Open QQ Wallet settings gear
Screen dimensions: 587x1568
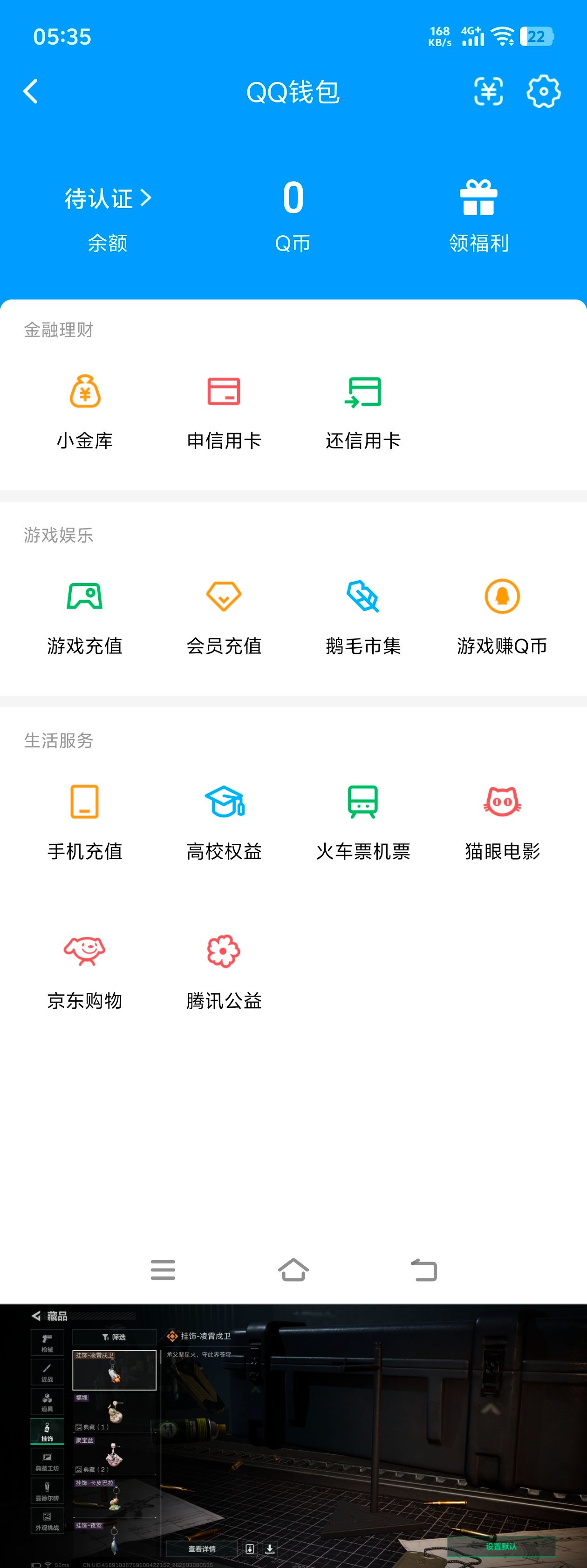click(x=544, y=91)
